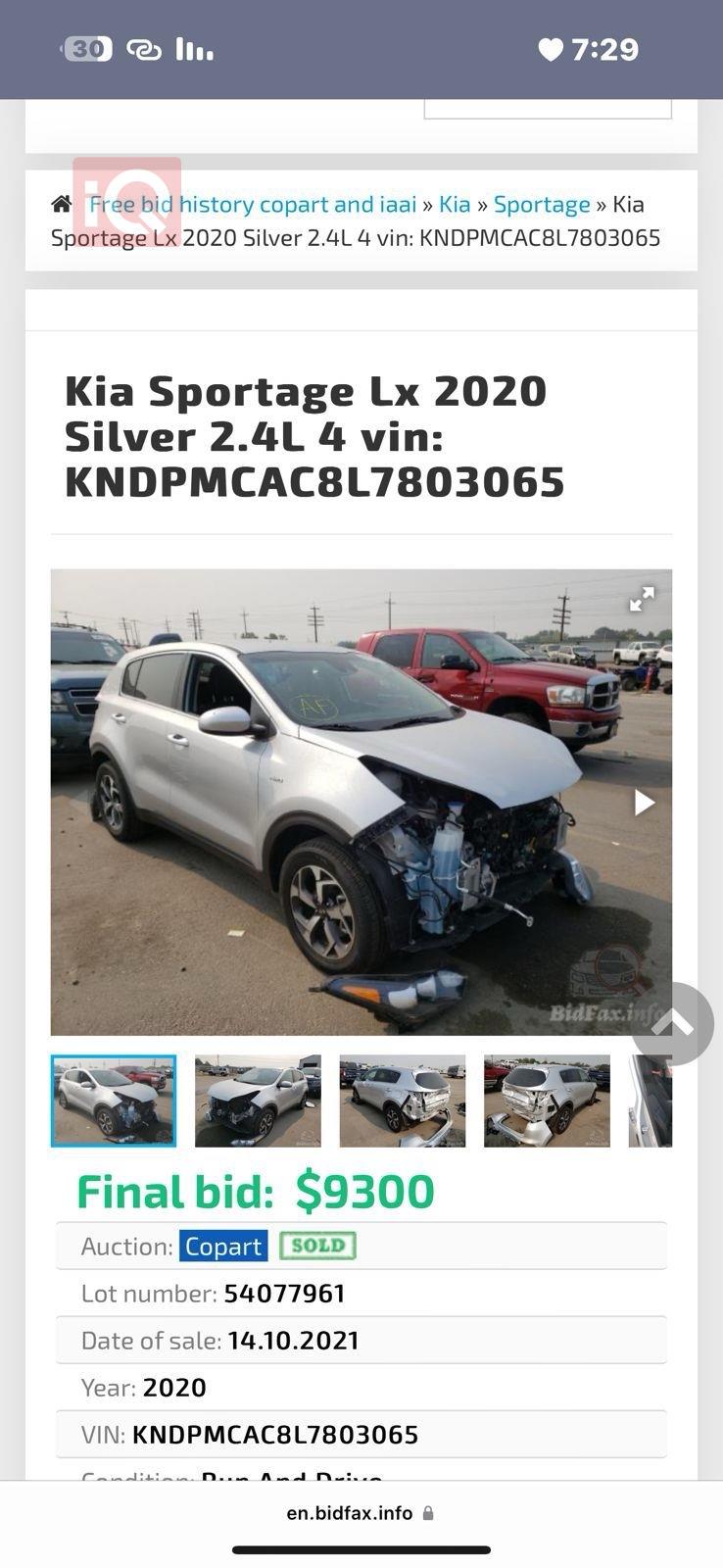Select the fourth thumbnail showing the rear damage
This screenshot has height=1568, width=723.
click(x=547, y=1101)
